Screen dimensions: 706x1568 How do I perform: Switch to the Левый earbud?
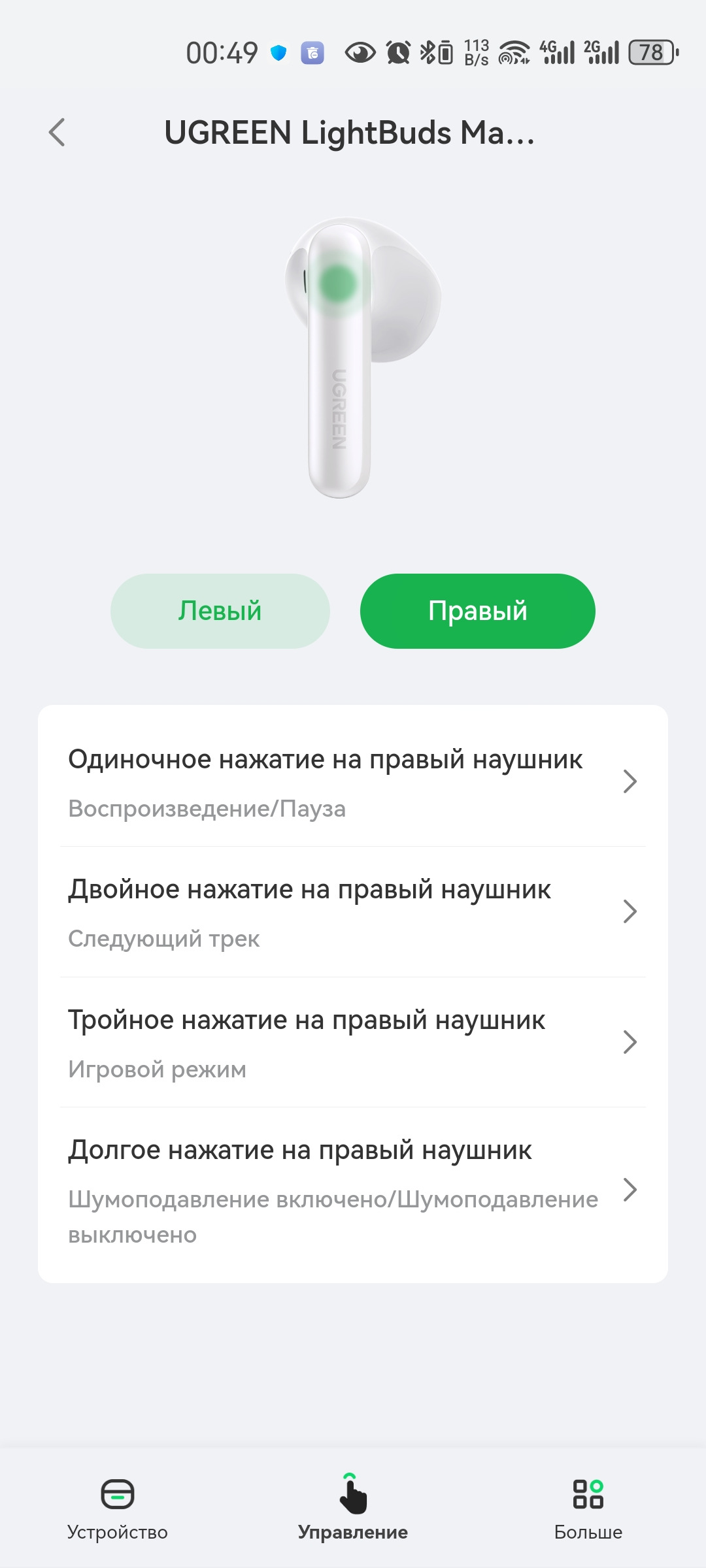click(x=220, y=611)
